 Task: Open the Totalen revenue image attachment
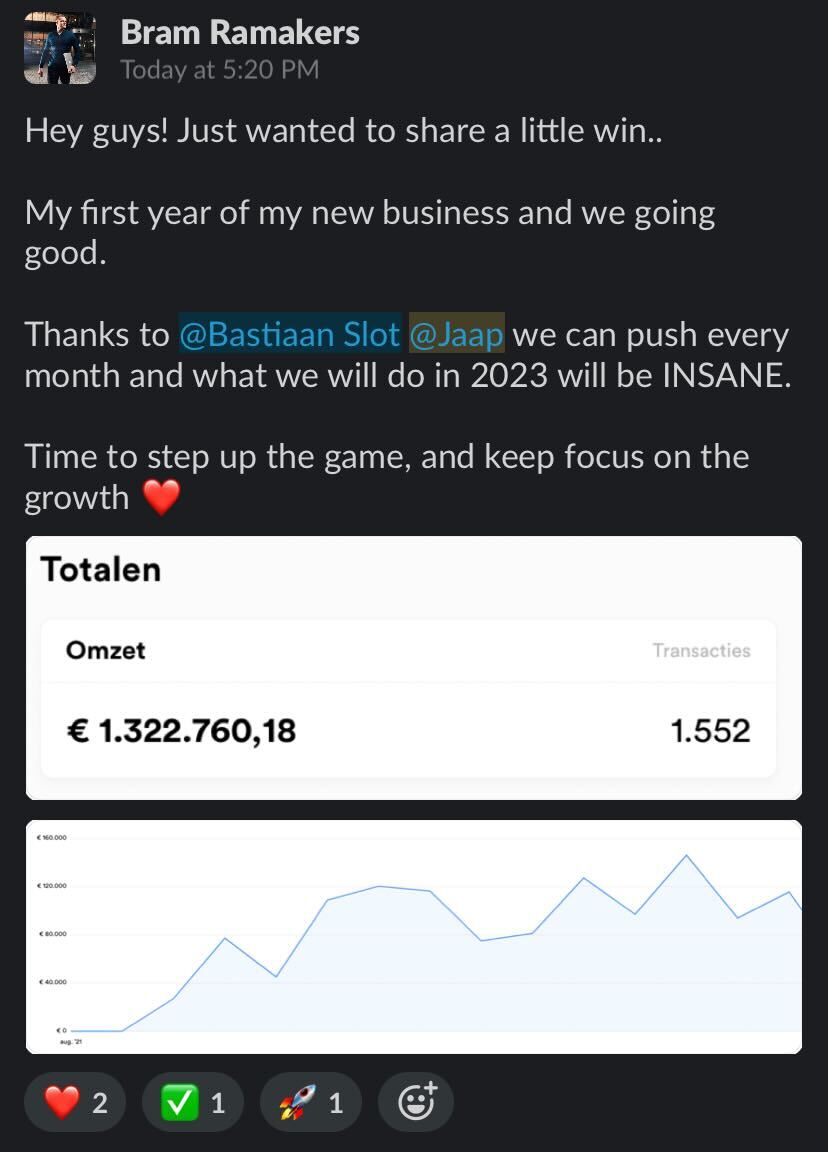[x=414, y=668]
